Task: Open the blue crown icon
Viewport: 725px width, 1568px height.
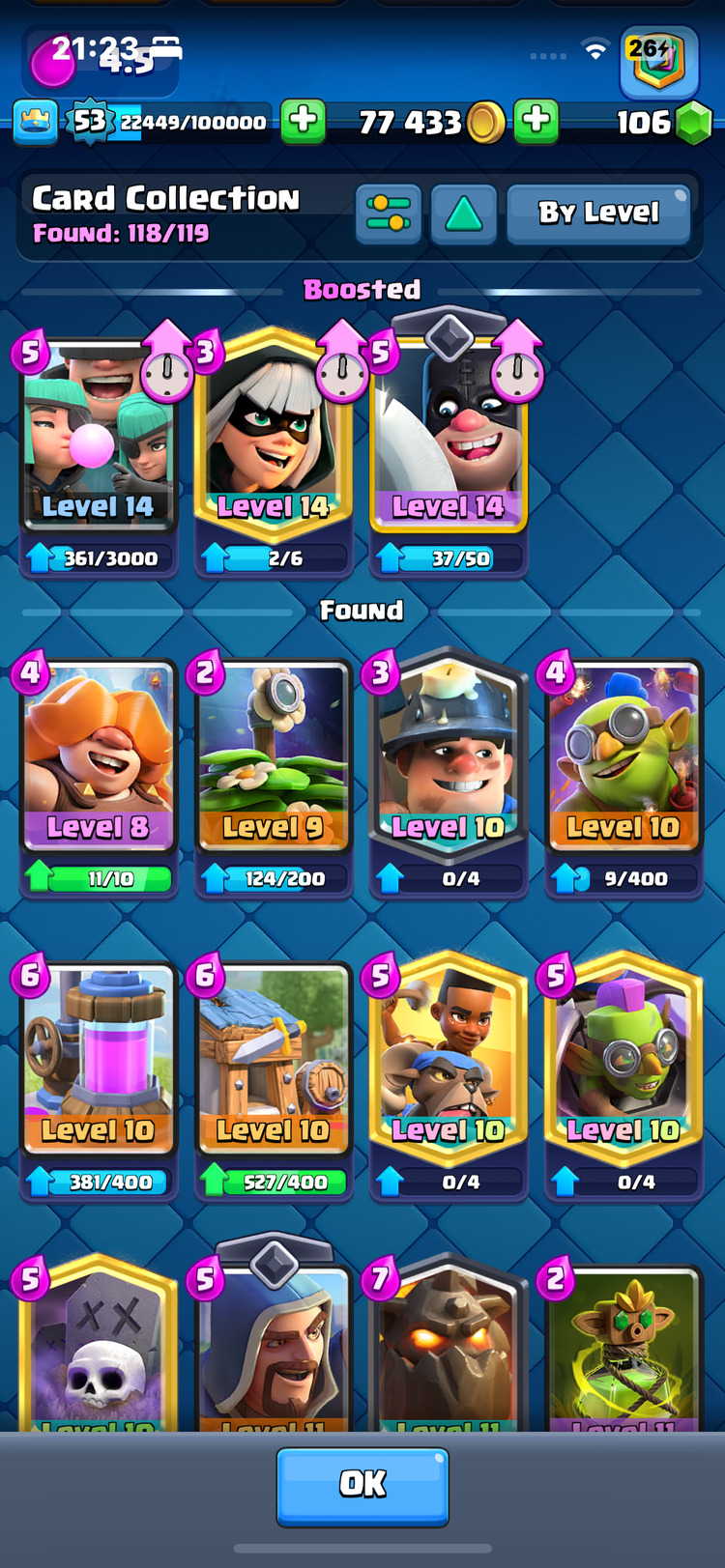Action: tap(35, 123)
